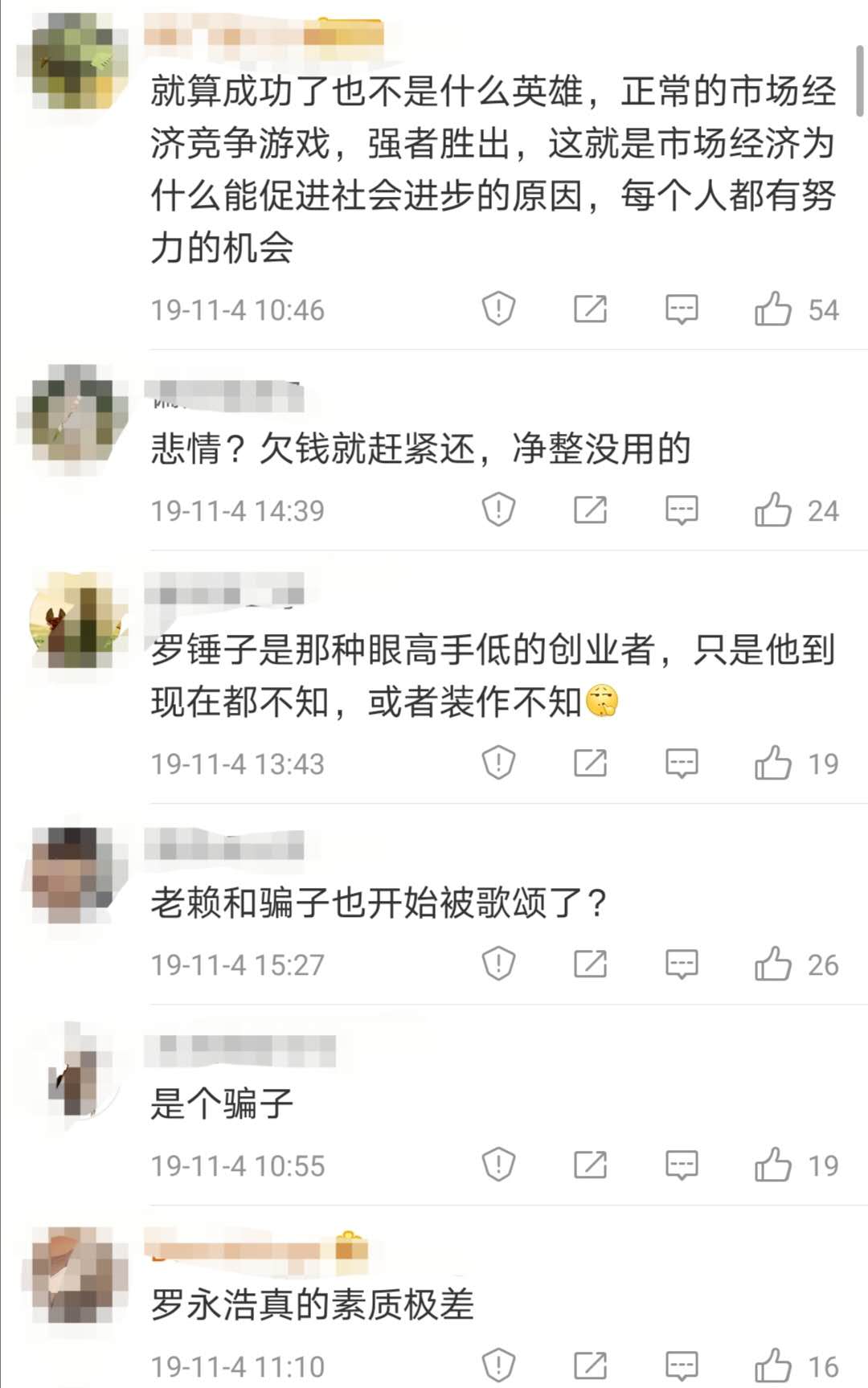Share the comment posted at 11:10
This screenshot has width=868, height=1388.
pyautogui.click(x=590, y=1366)
